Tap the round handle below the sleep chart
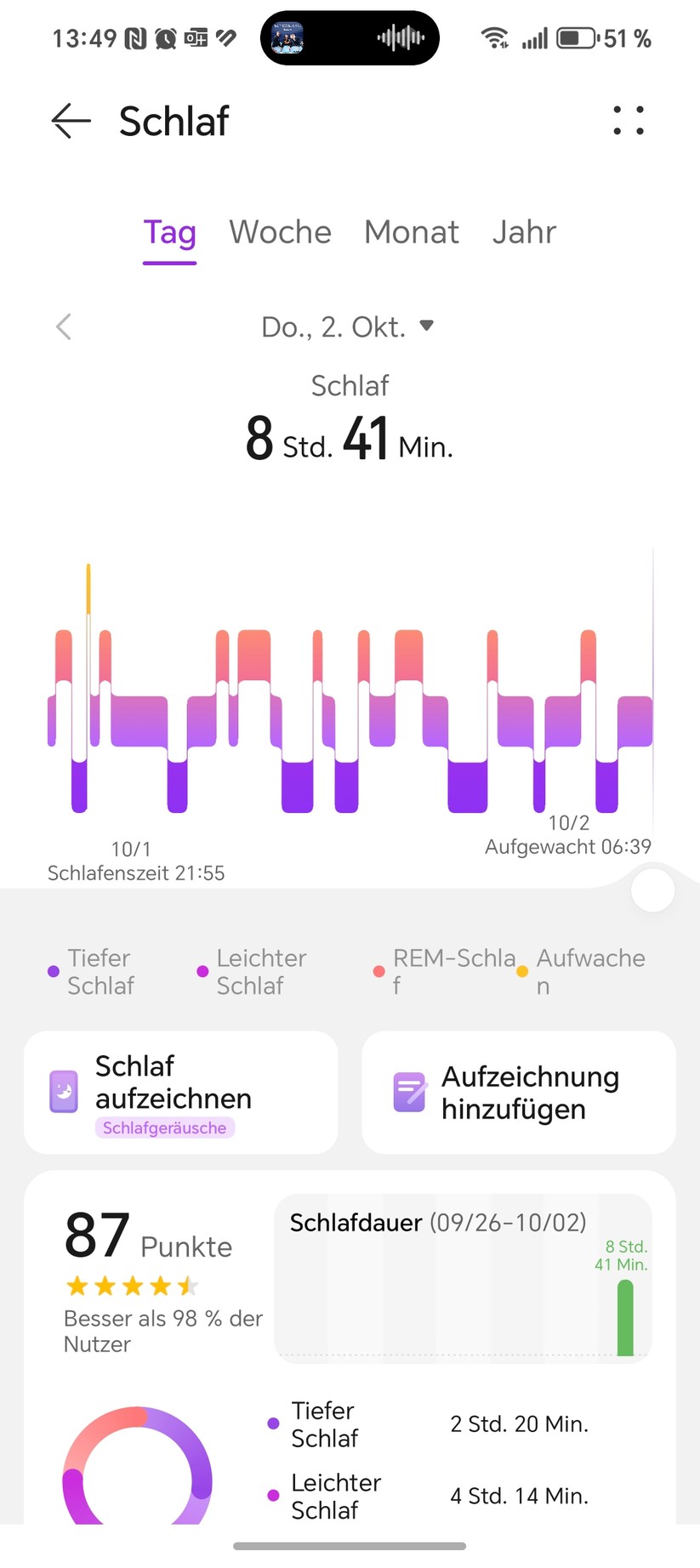 653,891
